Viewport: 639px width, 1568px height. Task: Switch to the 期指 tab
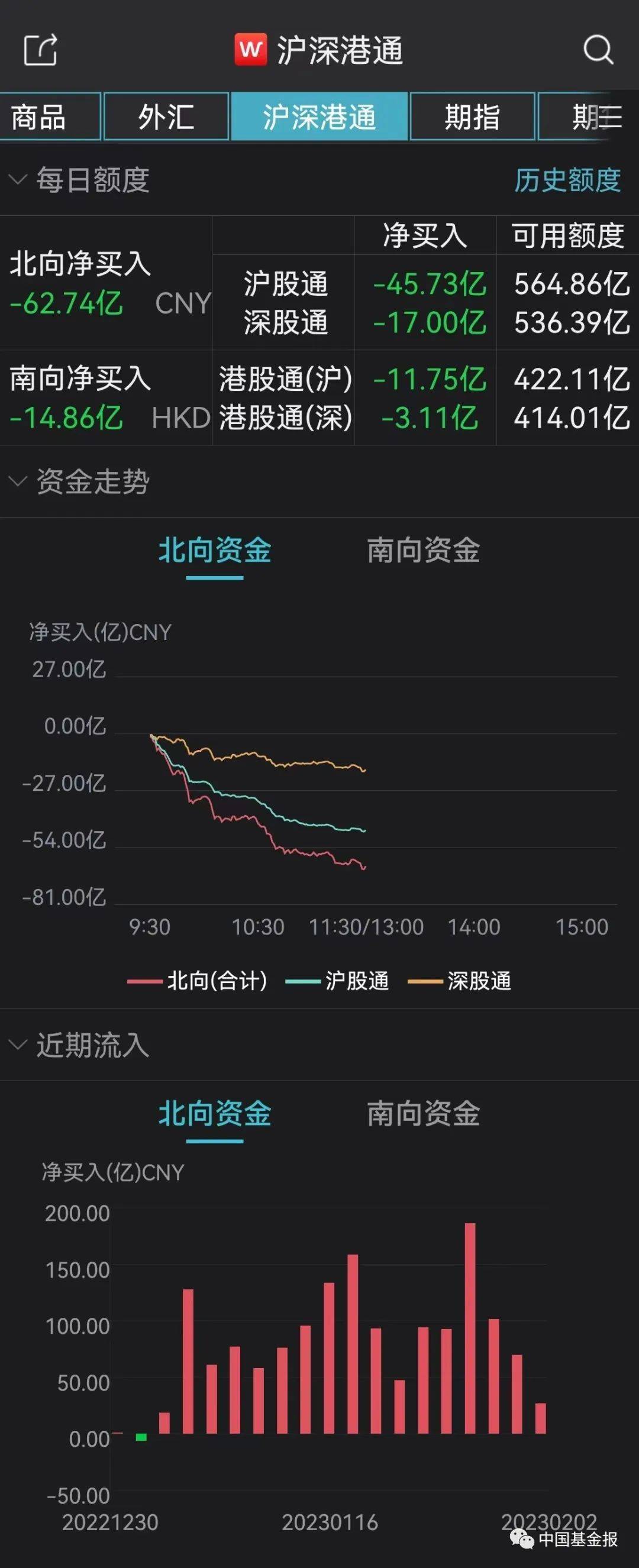[x=472, y=117]
